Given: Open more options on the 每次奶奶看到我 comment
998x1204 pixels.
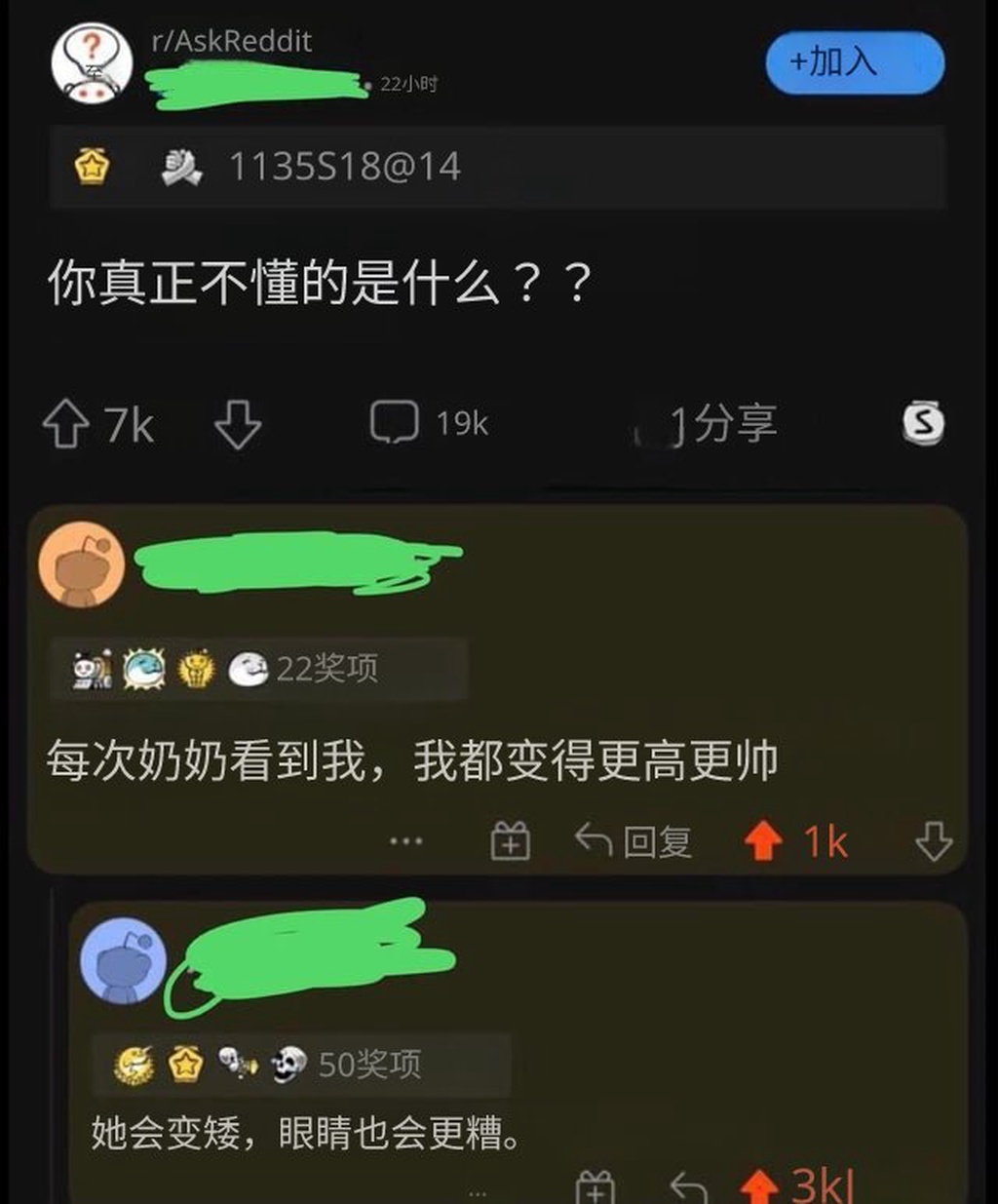Looking at the screenshot, I should tap(406, 840).
